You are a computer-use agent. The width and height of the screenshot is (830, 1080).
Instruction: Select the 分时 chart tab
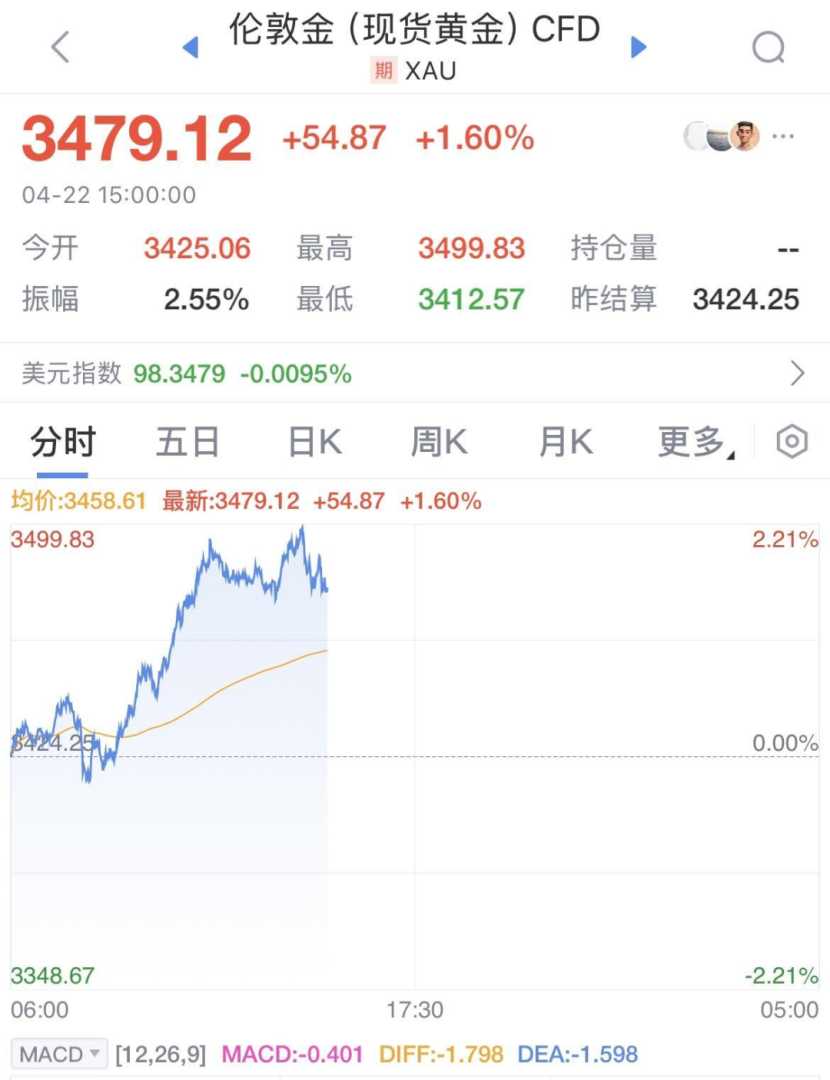(x=62, y=442)
